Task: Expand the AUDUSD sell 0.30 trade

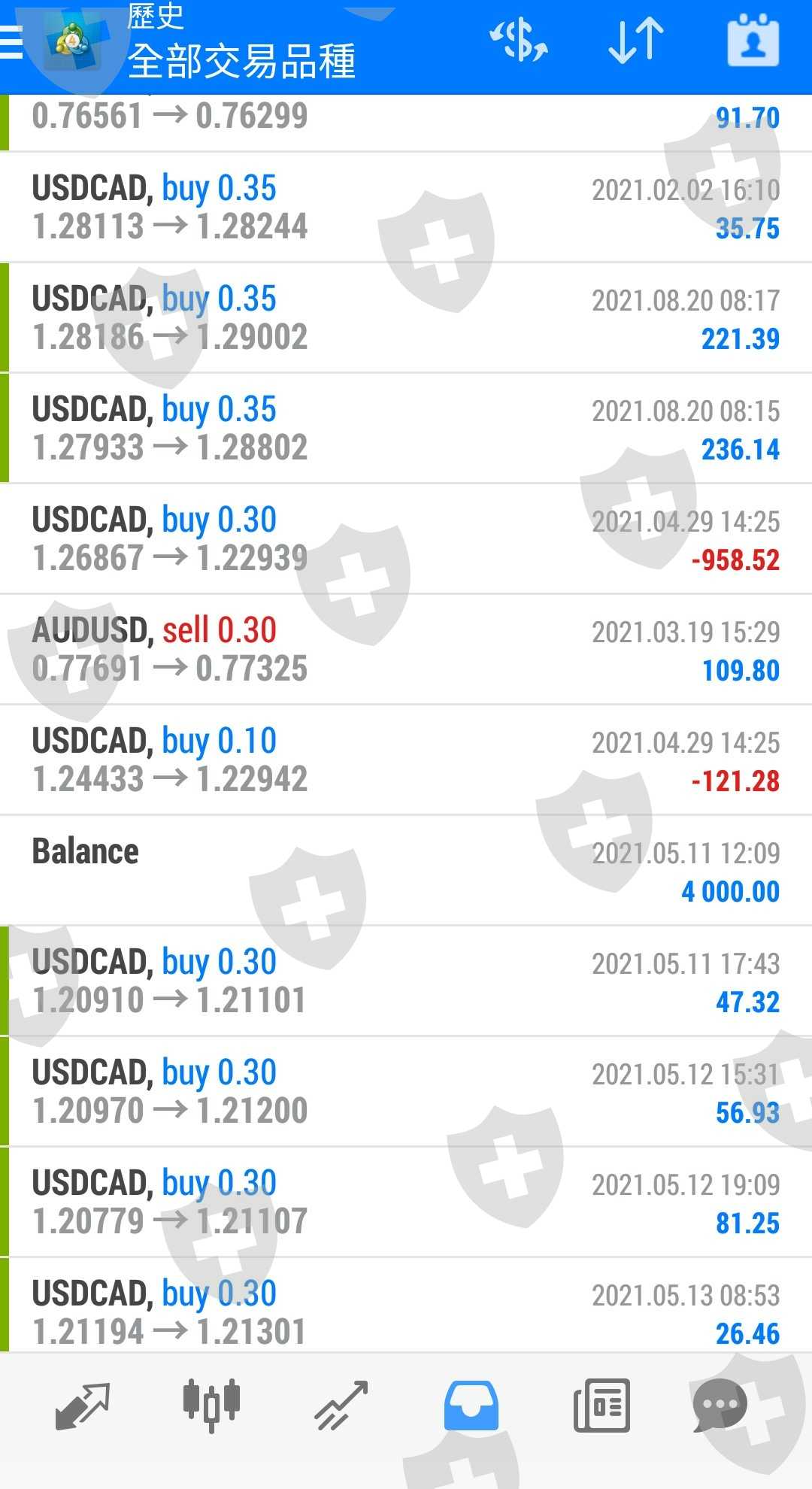Action: (x=406, y=650)
